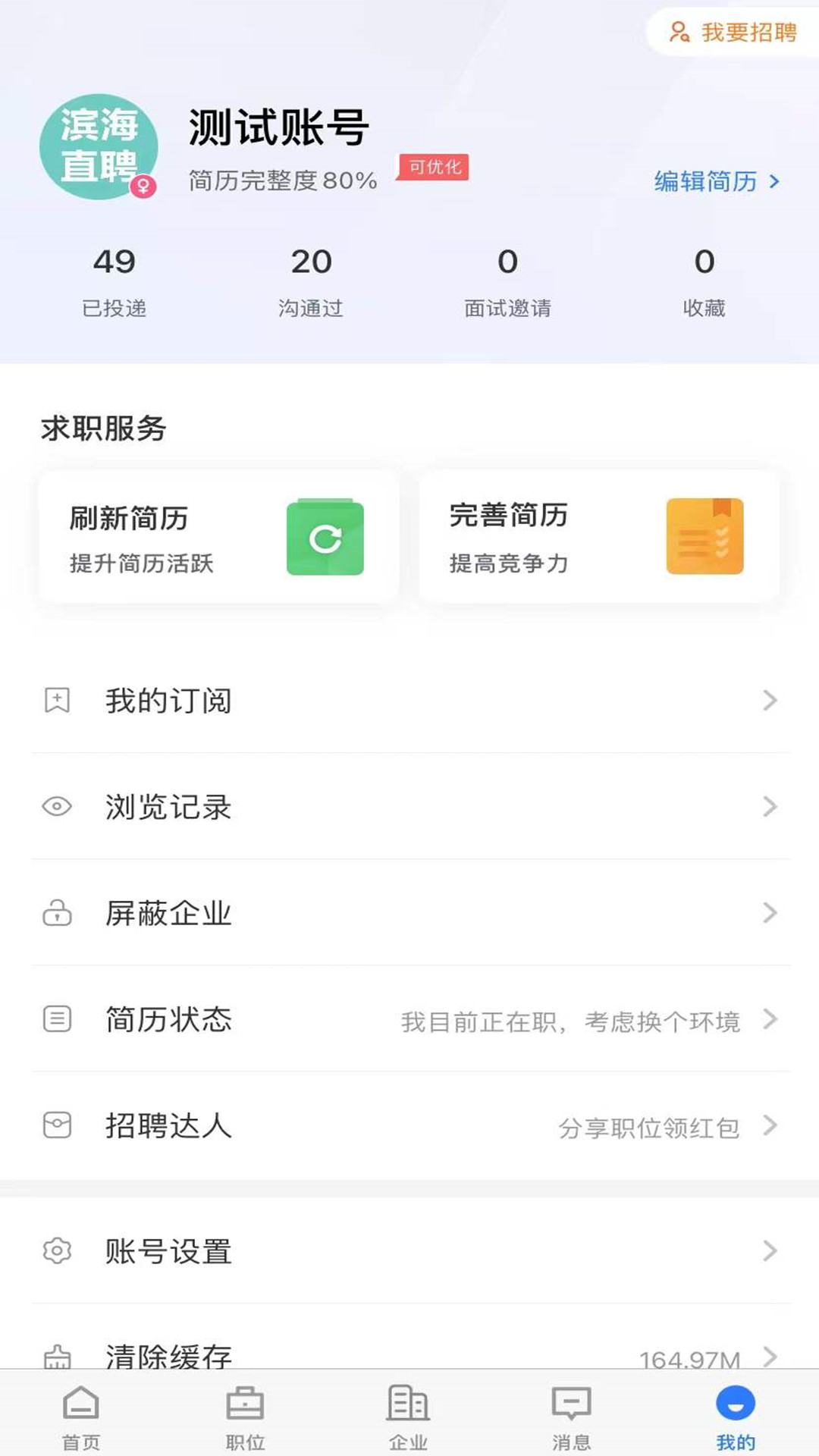Expand 简历状态 using its right chevron
This screenshot has height=1456, width=819.
tap(770, 1020)
